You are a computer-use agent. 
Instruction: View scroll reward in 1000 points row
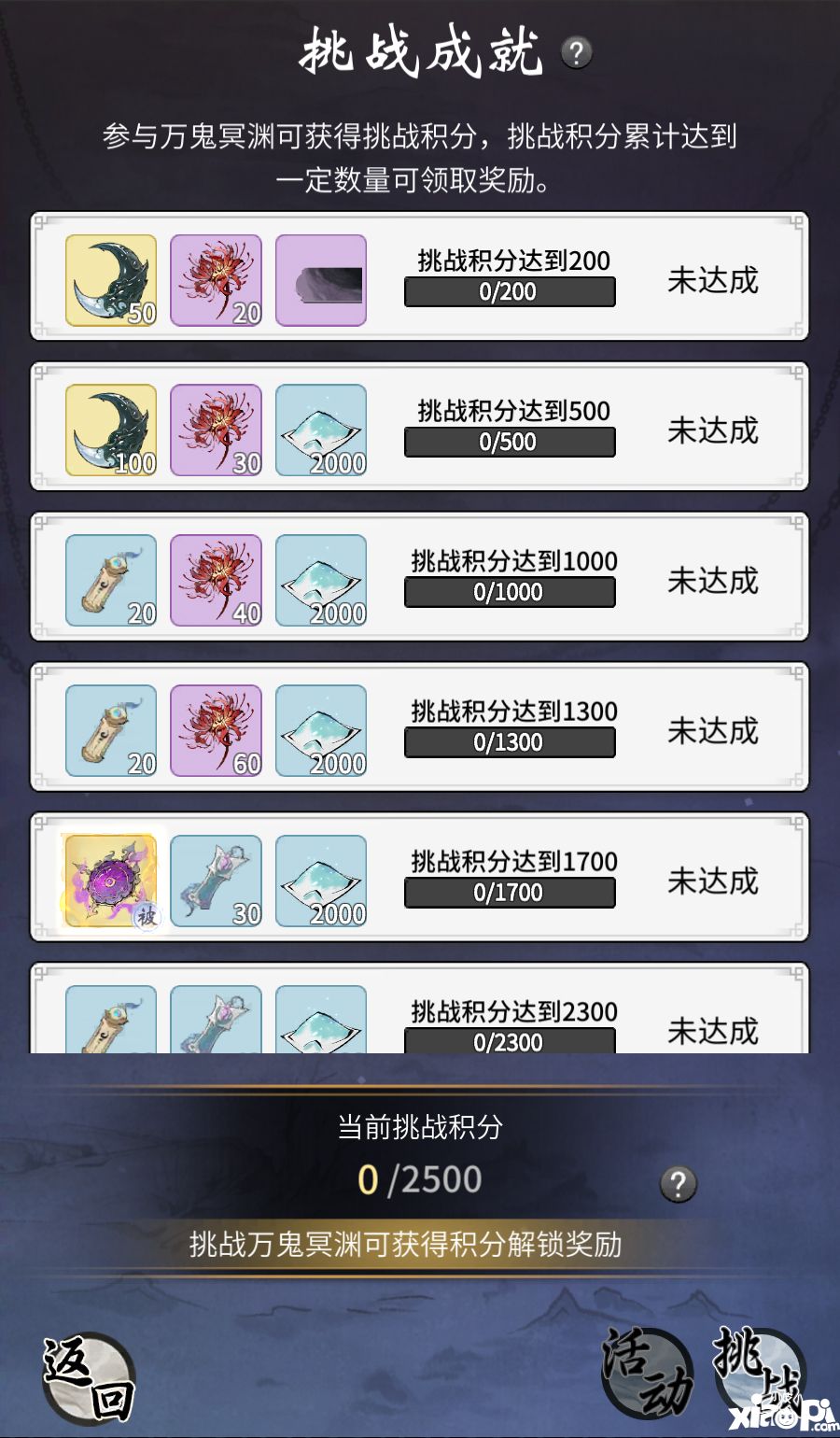coord(111,580)
